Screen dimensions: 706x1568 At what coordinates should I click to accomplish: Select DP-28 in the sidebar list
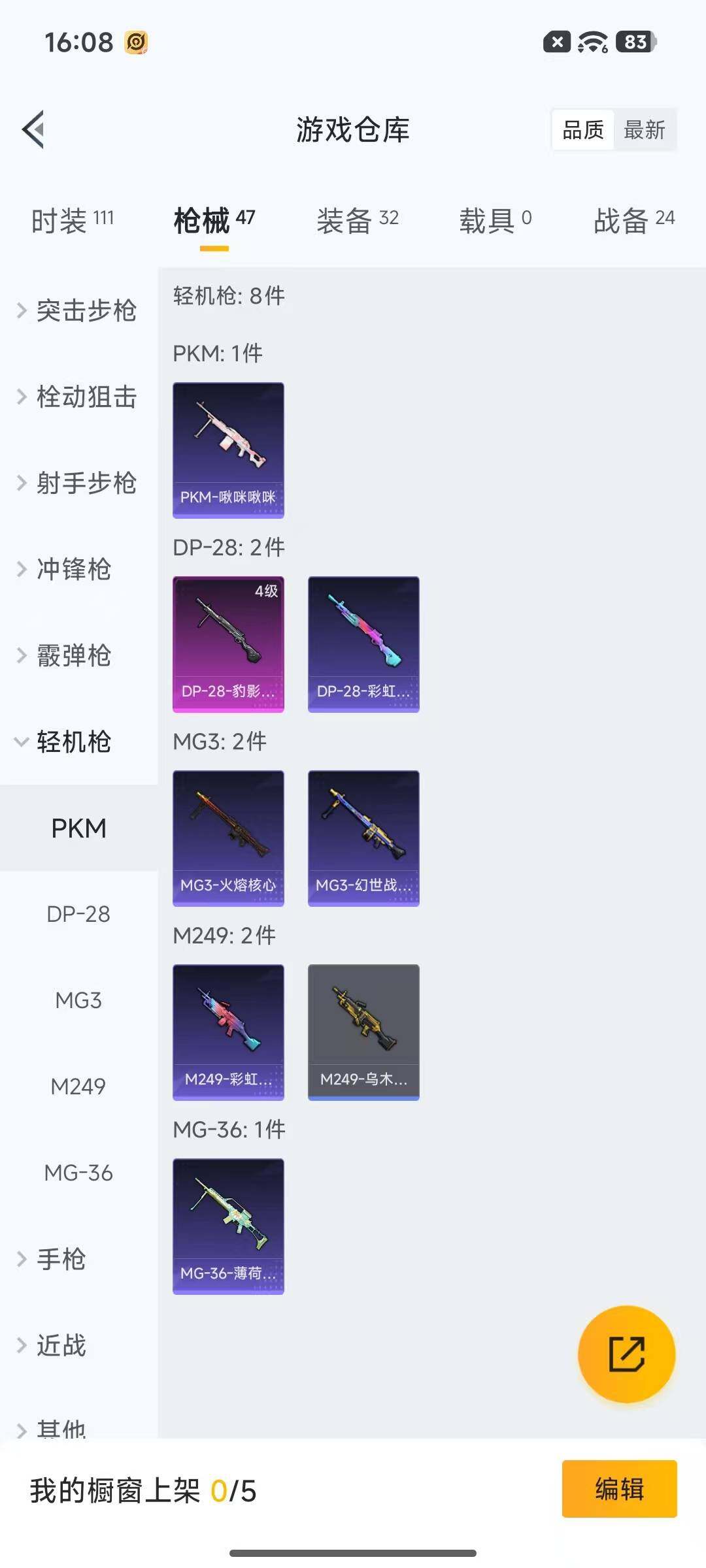click(78, 915)
